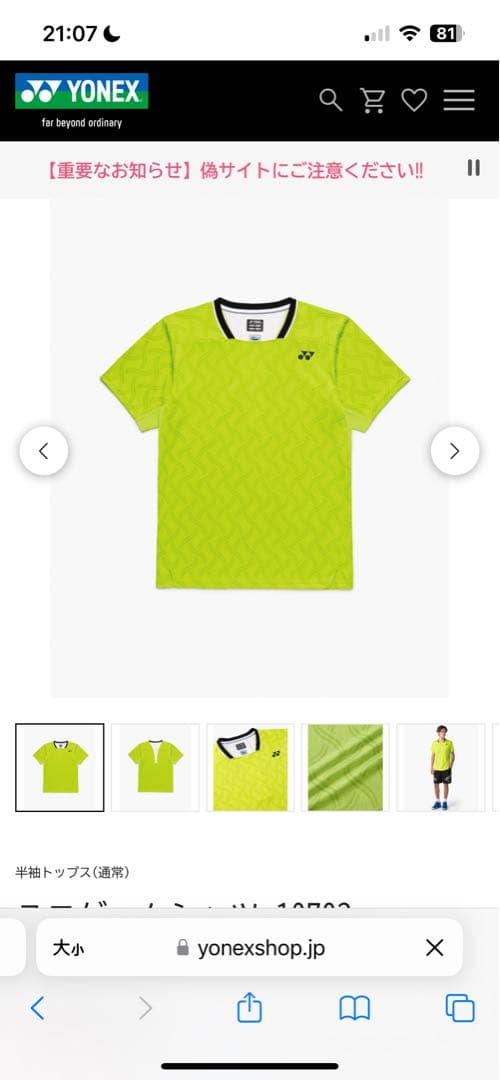The width and height of the screenshot is (500, 1080).
Task: Go back in Safari
Action: tap(38, 1008)
